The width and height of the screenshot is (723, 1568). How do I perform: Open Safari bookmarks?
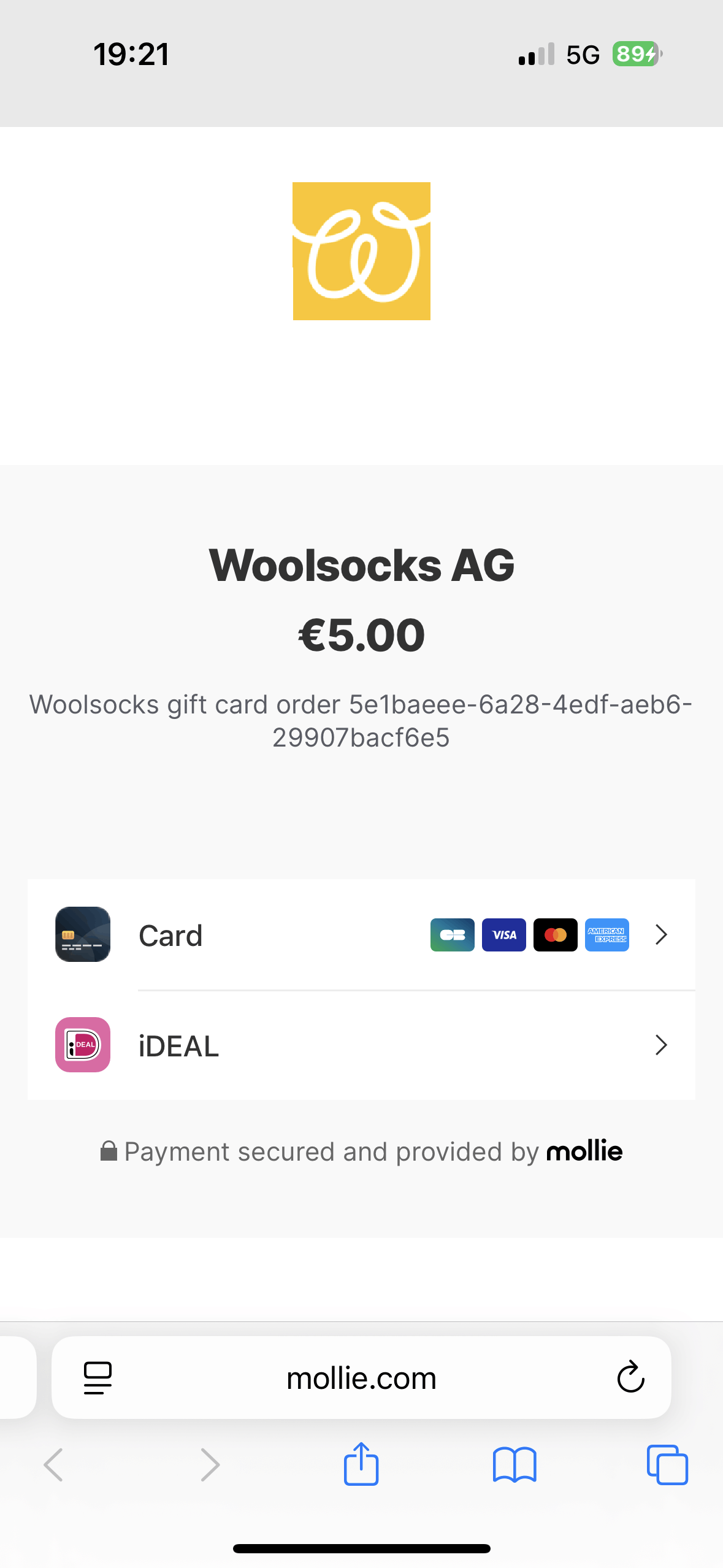pyautogui.click(x=514, y=1465)
